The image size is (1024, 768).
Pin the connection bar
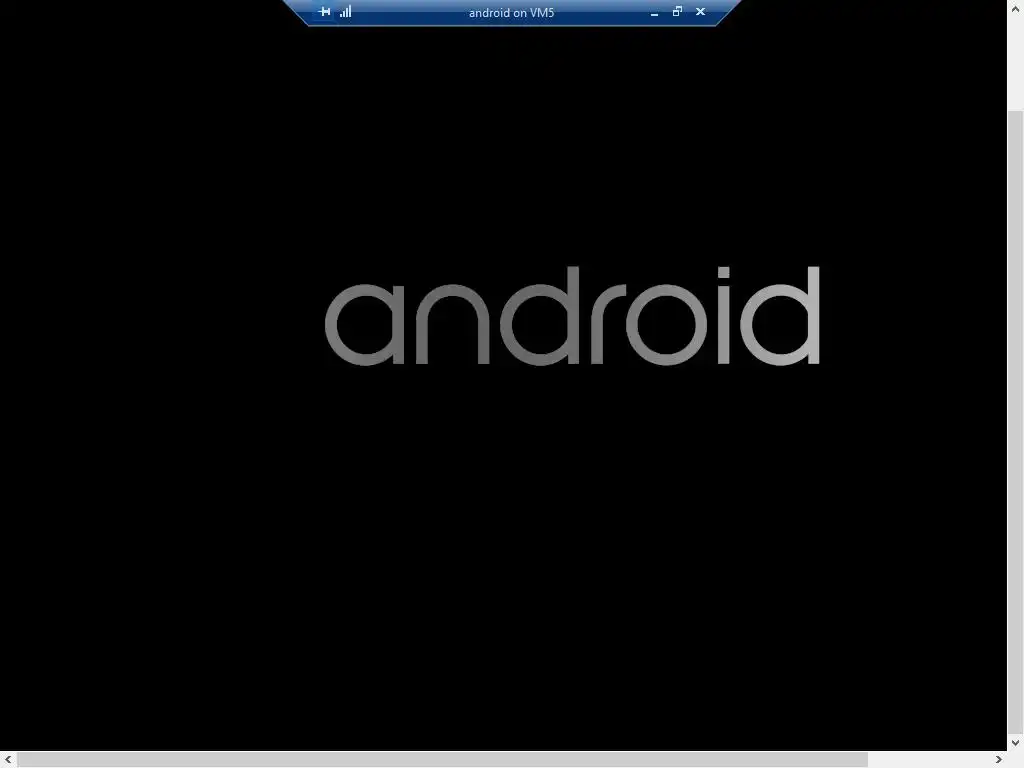click(324, 12)
